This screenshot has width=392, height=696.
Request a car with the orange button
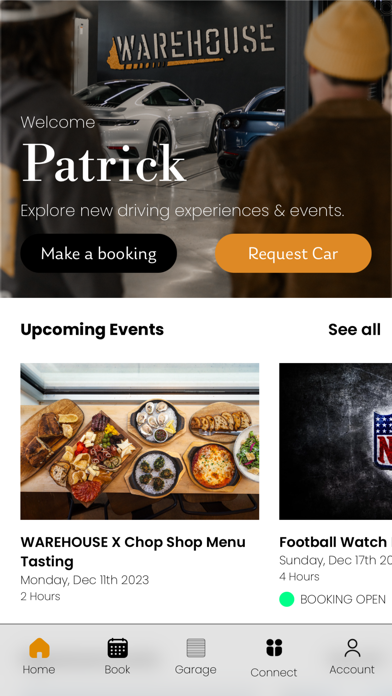coord(293,253)
